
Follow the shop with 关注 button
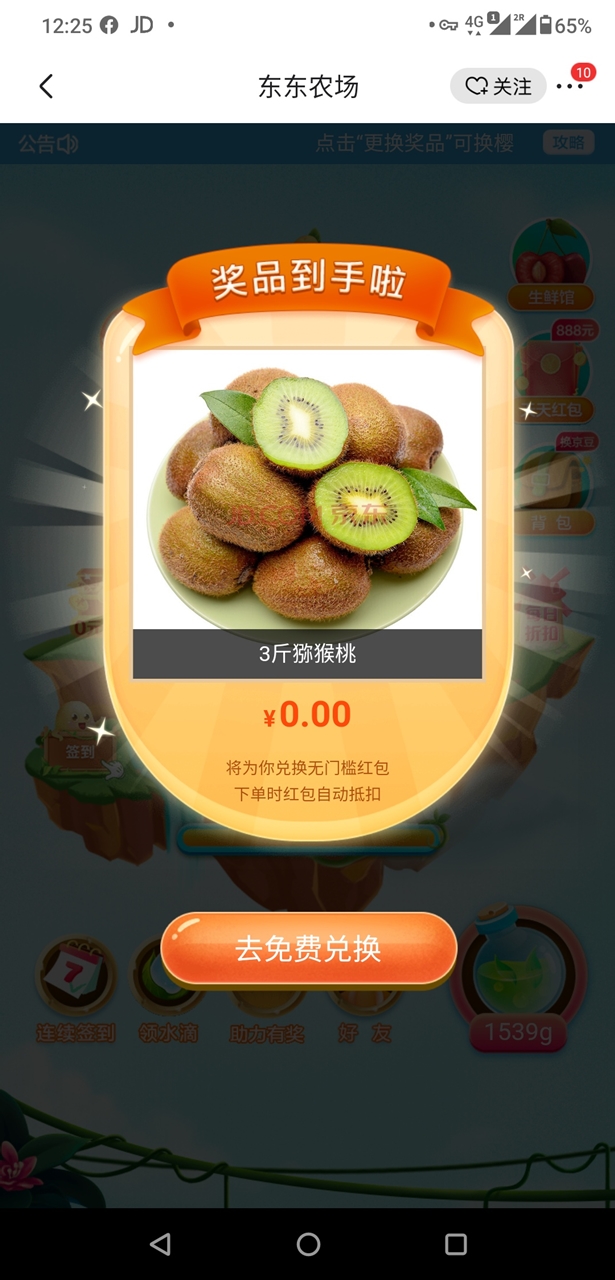click(x=498, y=87)
